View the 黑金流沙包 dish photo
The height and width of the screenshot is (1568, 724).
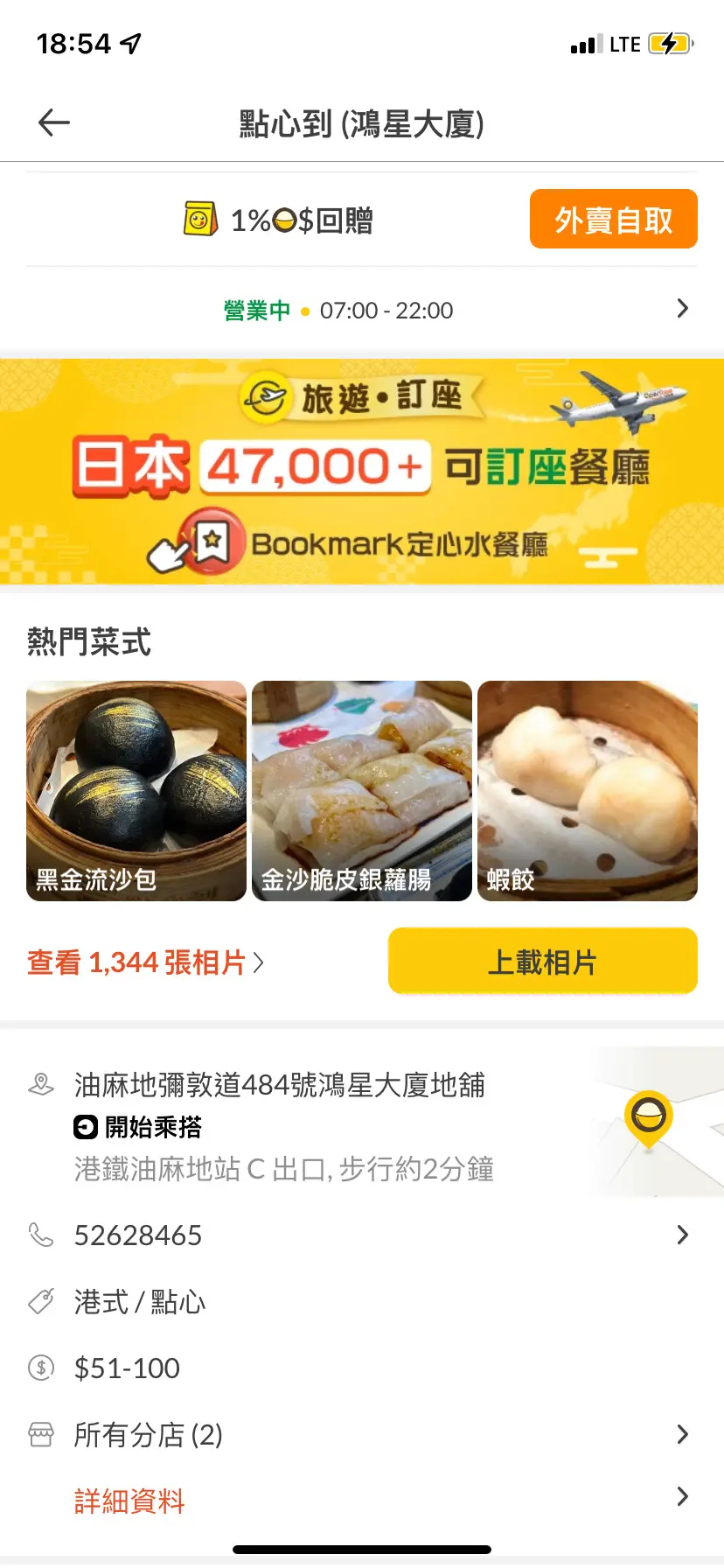click(136, 790)
